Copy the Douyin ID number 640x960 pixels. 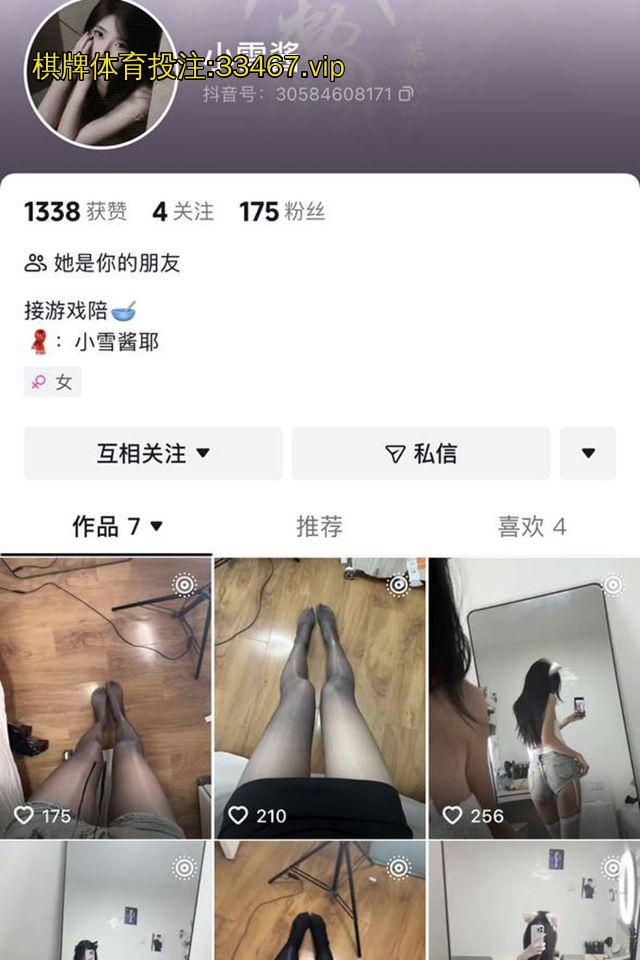406,94
